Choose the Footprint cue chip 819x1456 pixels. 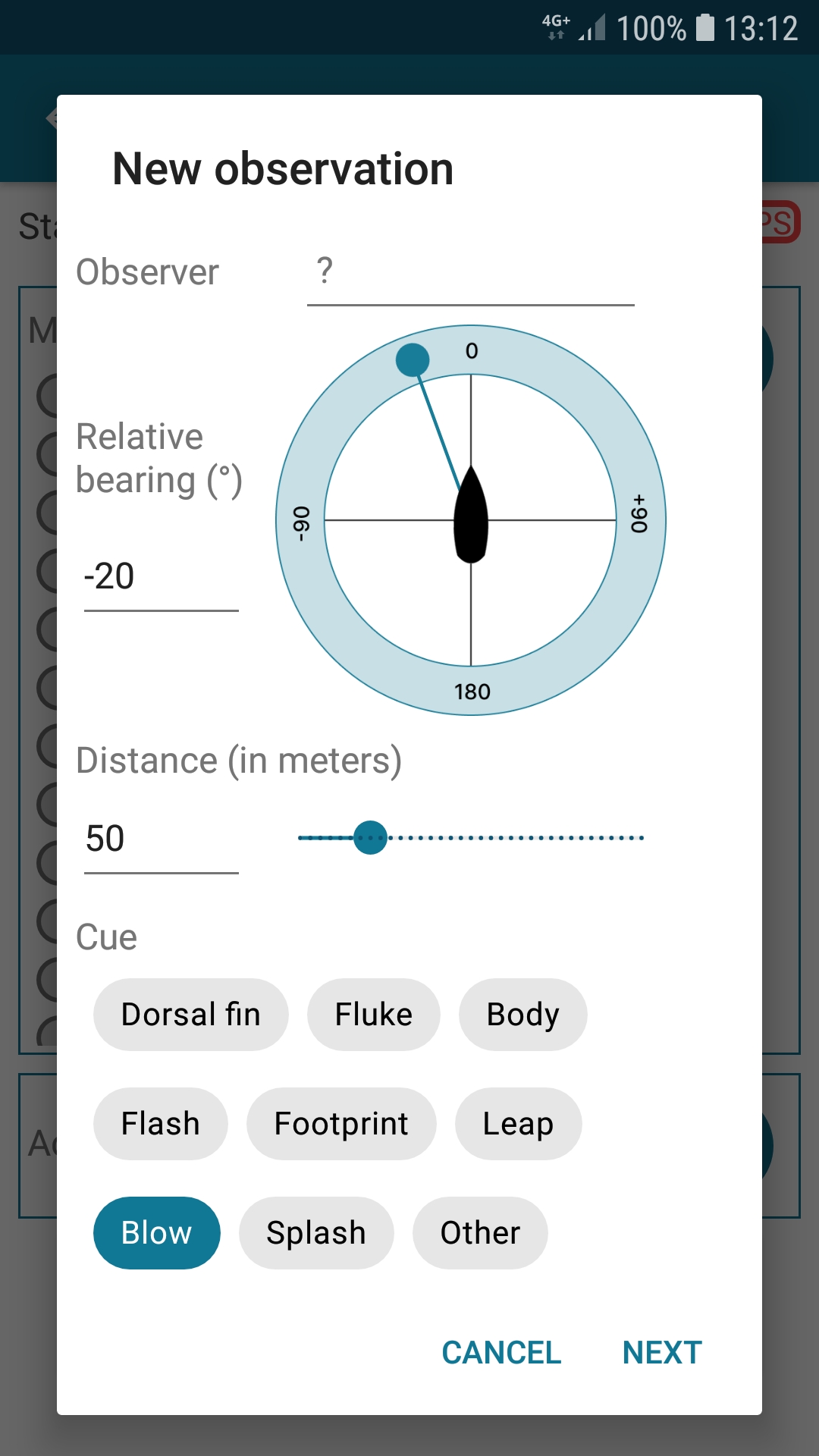click(x=341, y=1124)
